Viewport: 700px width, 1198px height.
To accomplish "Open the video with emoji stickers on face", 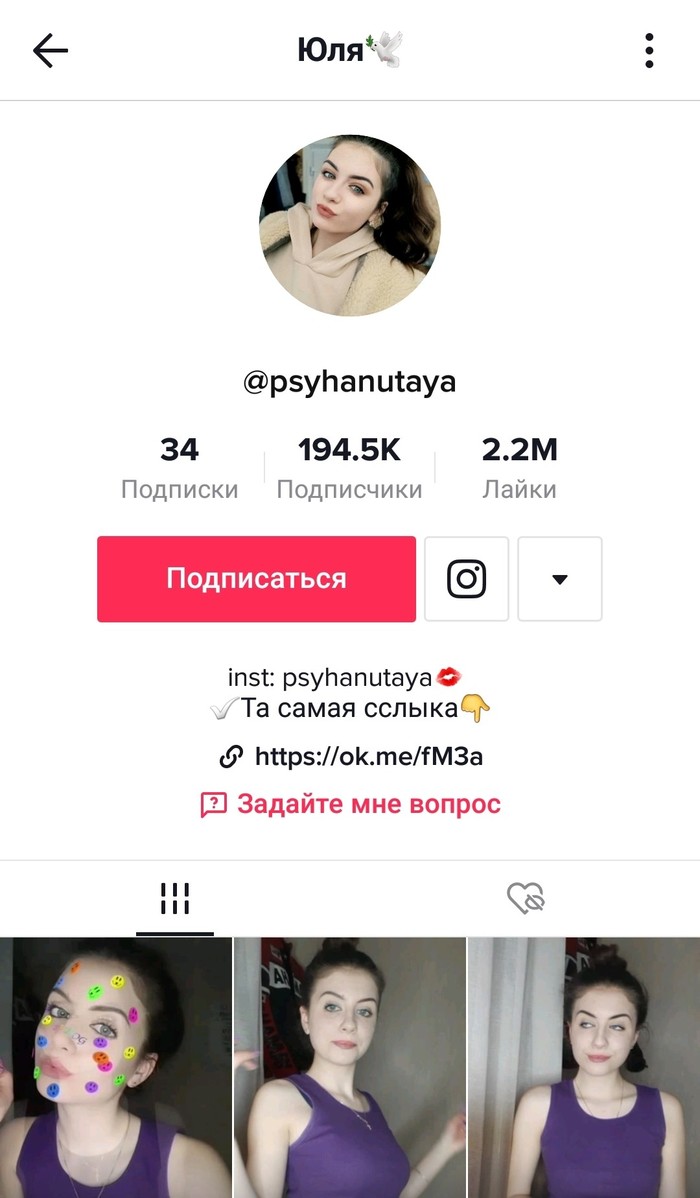I will pyautogui.click(x=116, y=1067).
